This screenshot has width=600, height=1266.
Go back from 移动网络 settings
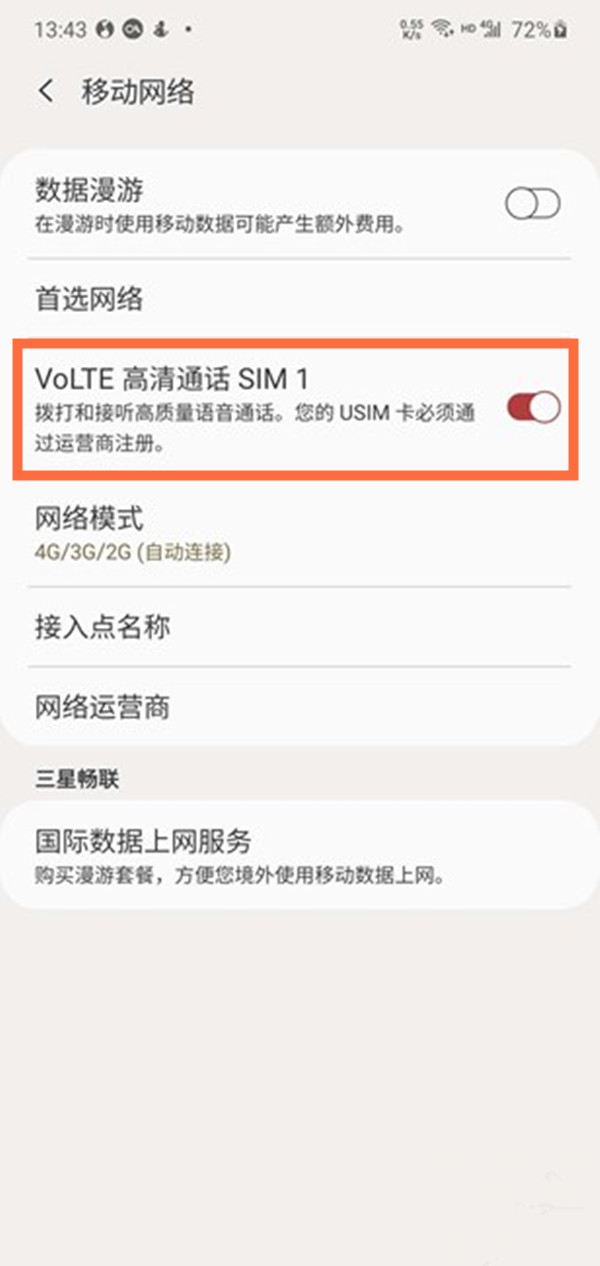point(45,91)
